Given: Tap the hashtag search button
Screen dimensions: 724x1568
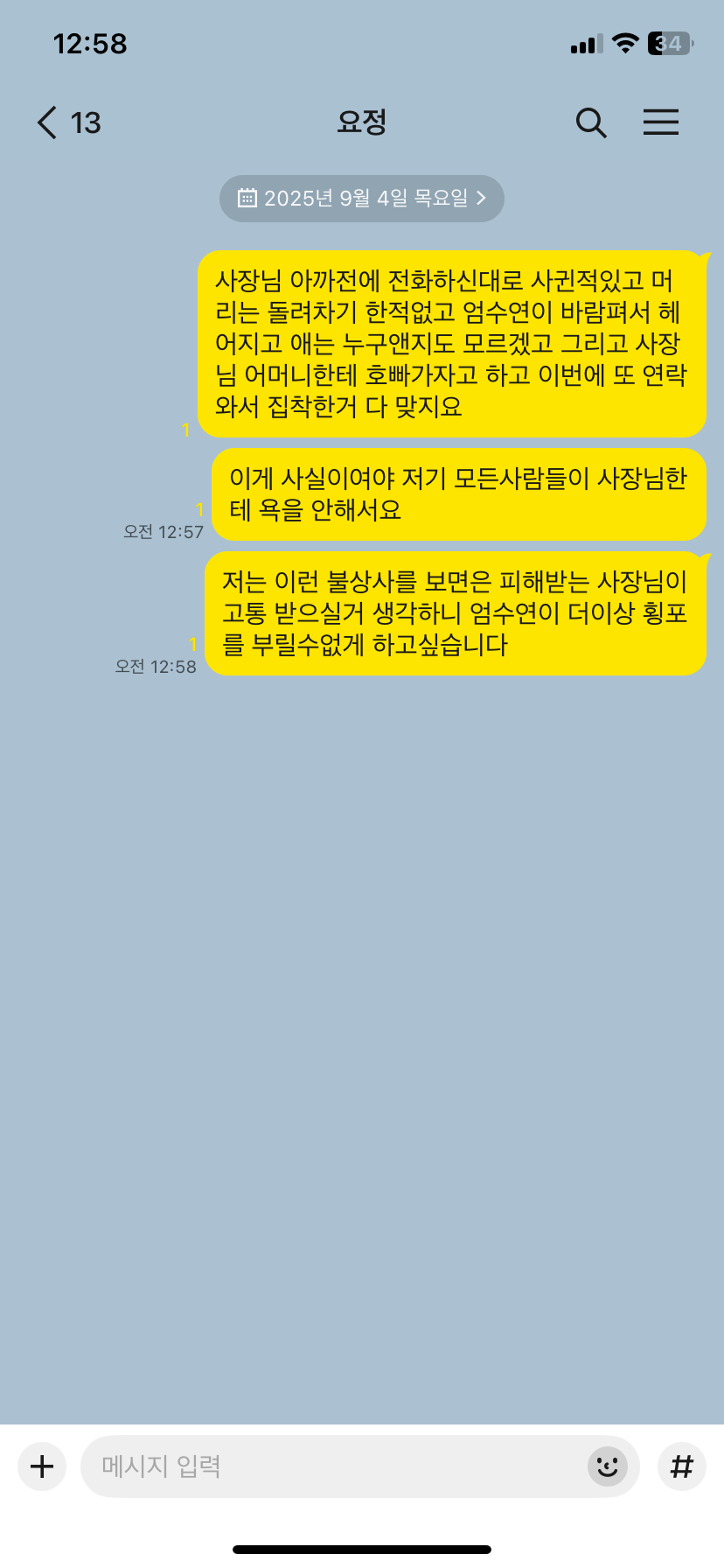Looking at the screenshot, I should [682, 1466].
